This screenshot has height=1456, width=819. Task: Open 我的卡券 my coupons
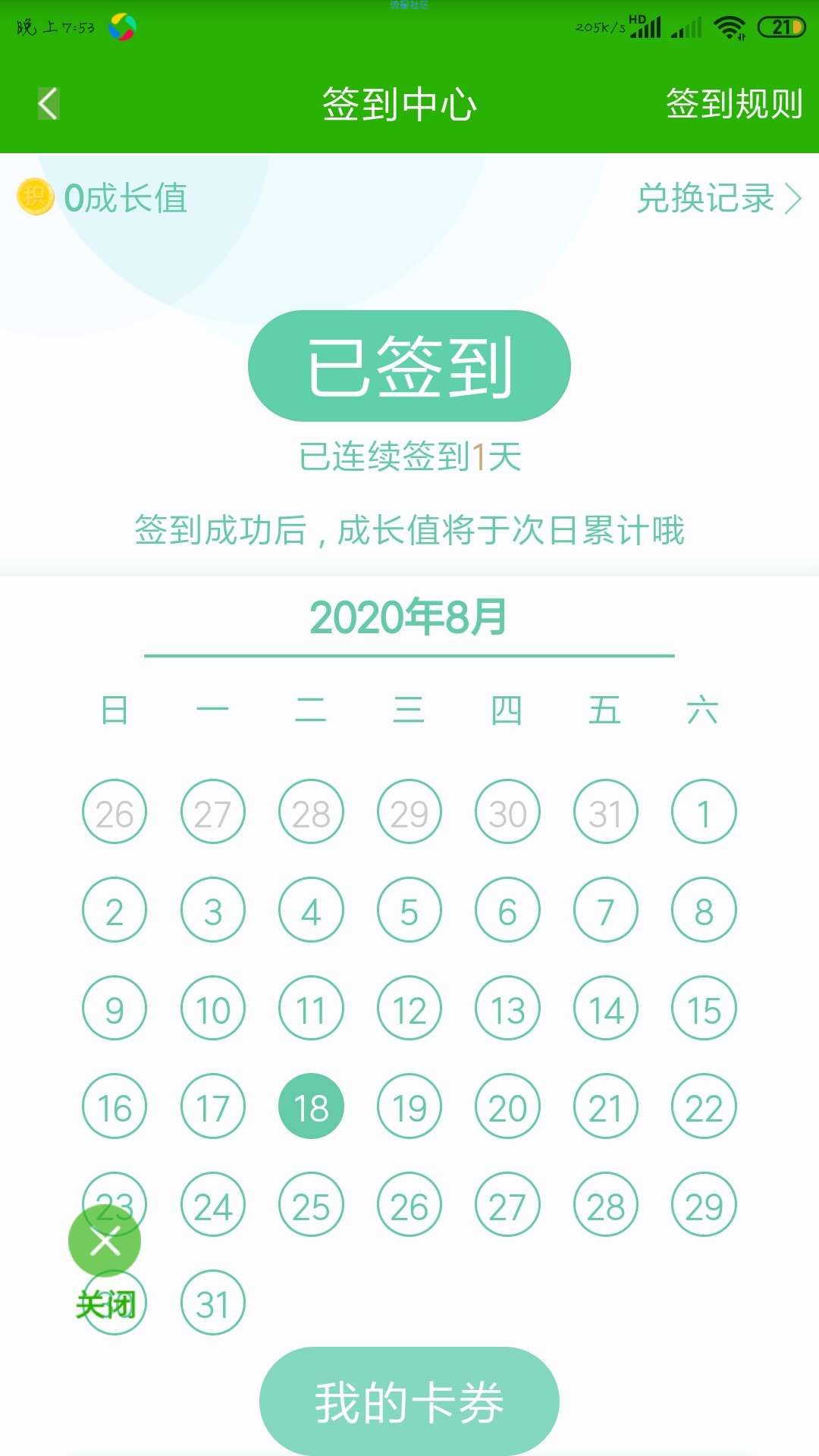click(409, 1402)
